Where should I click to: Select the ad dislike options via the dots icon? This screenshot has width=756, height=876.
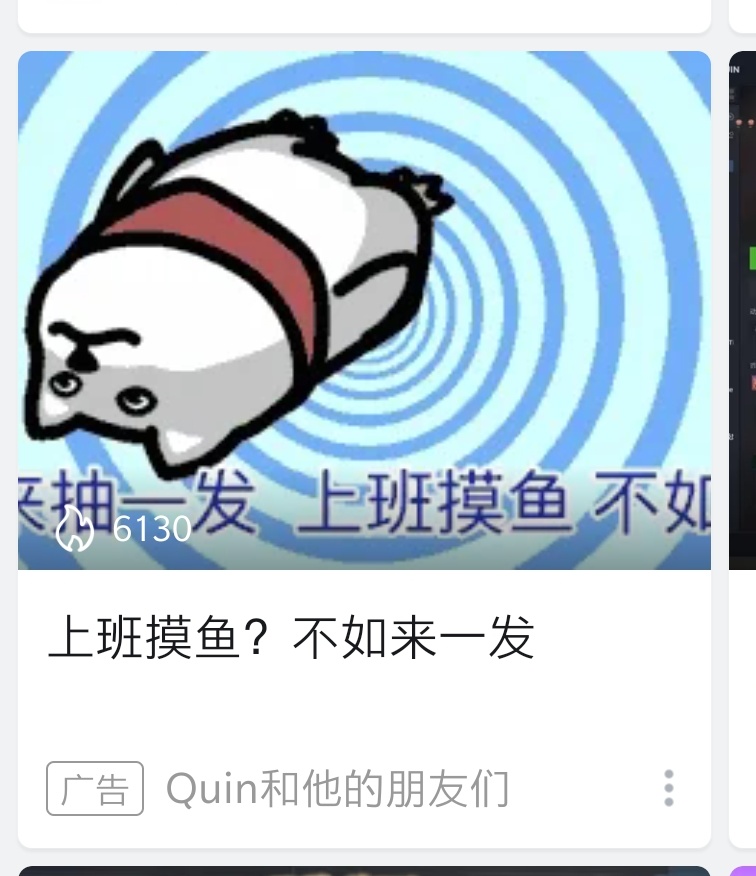point(668,790)
